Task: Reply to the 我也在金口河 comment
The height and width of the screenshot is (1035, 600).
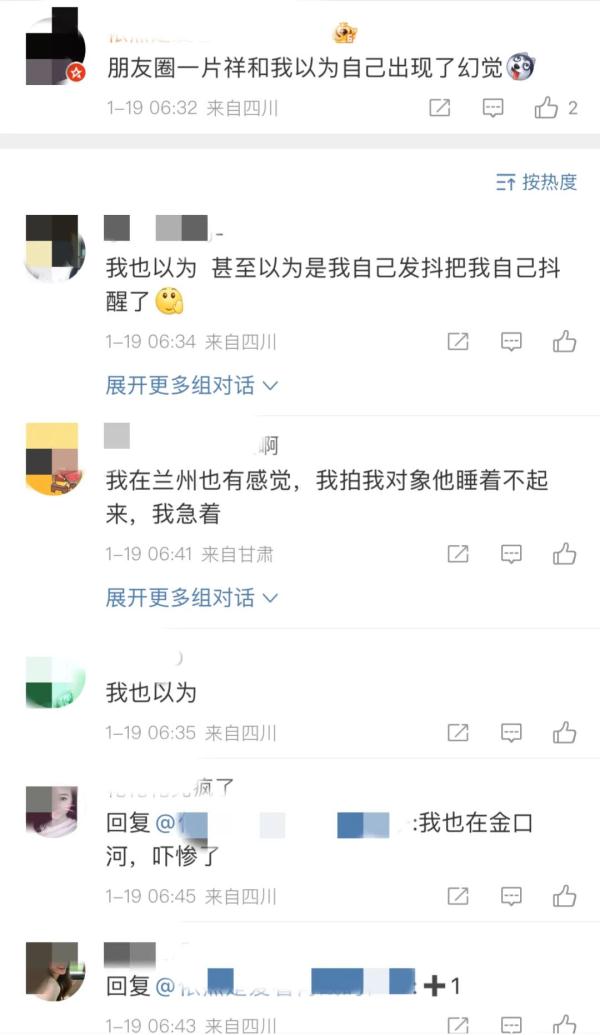Action: 511,895
